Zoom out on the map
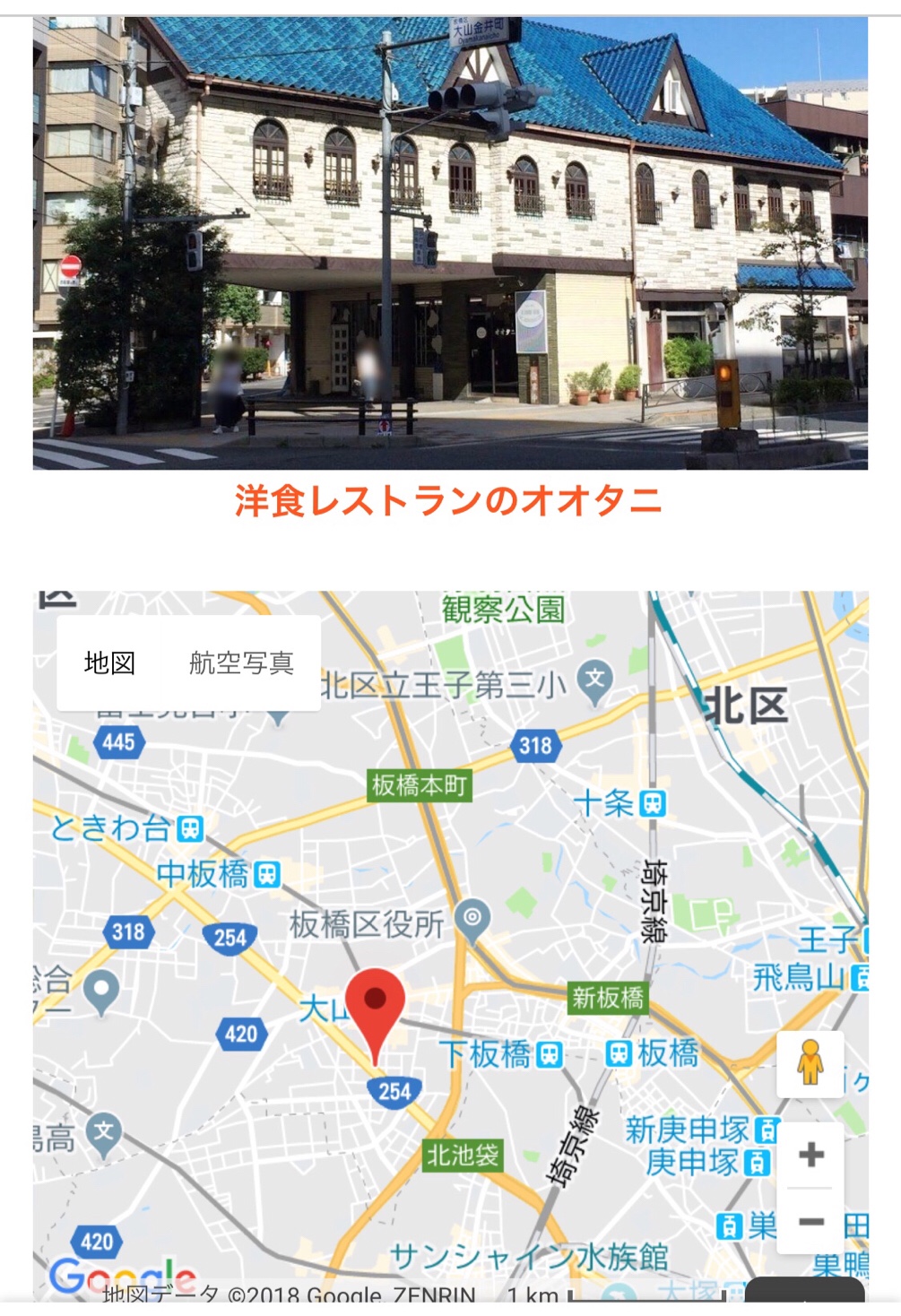 pyautogui.click(x=810, y=1221)
